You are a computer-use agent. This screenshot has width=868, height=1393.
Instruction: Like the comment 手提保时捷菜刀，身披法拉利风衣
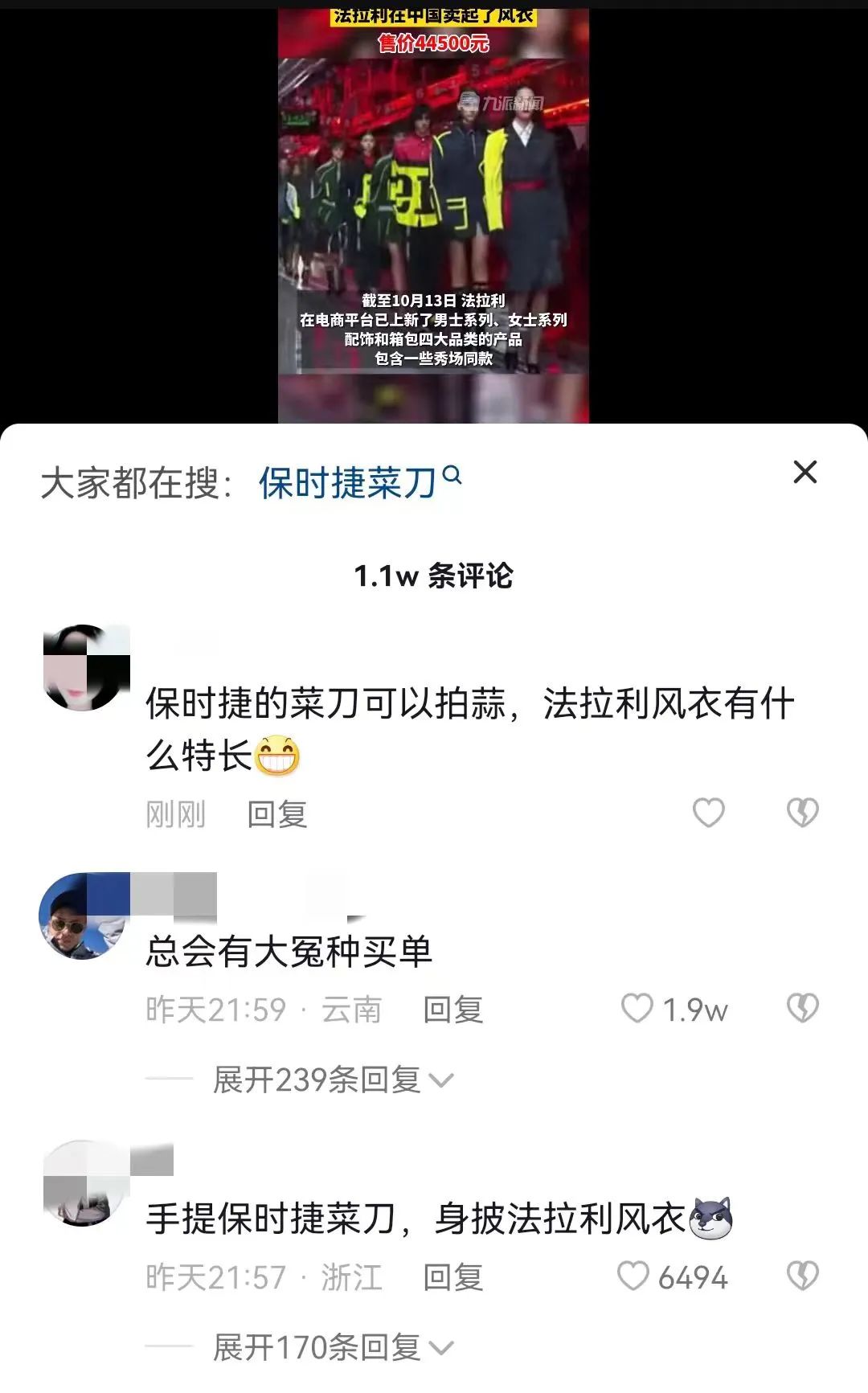[633, 1276]
